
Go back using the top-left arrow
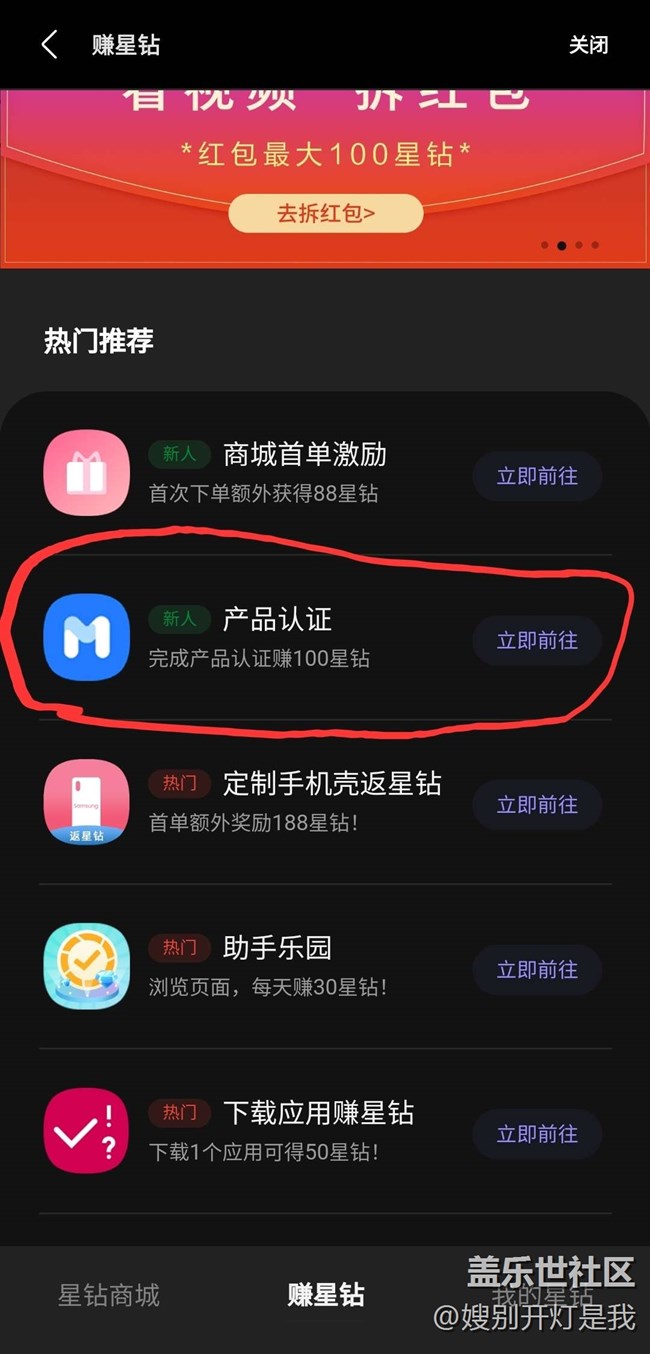click(x=49, y=45)
